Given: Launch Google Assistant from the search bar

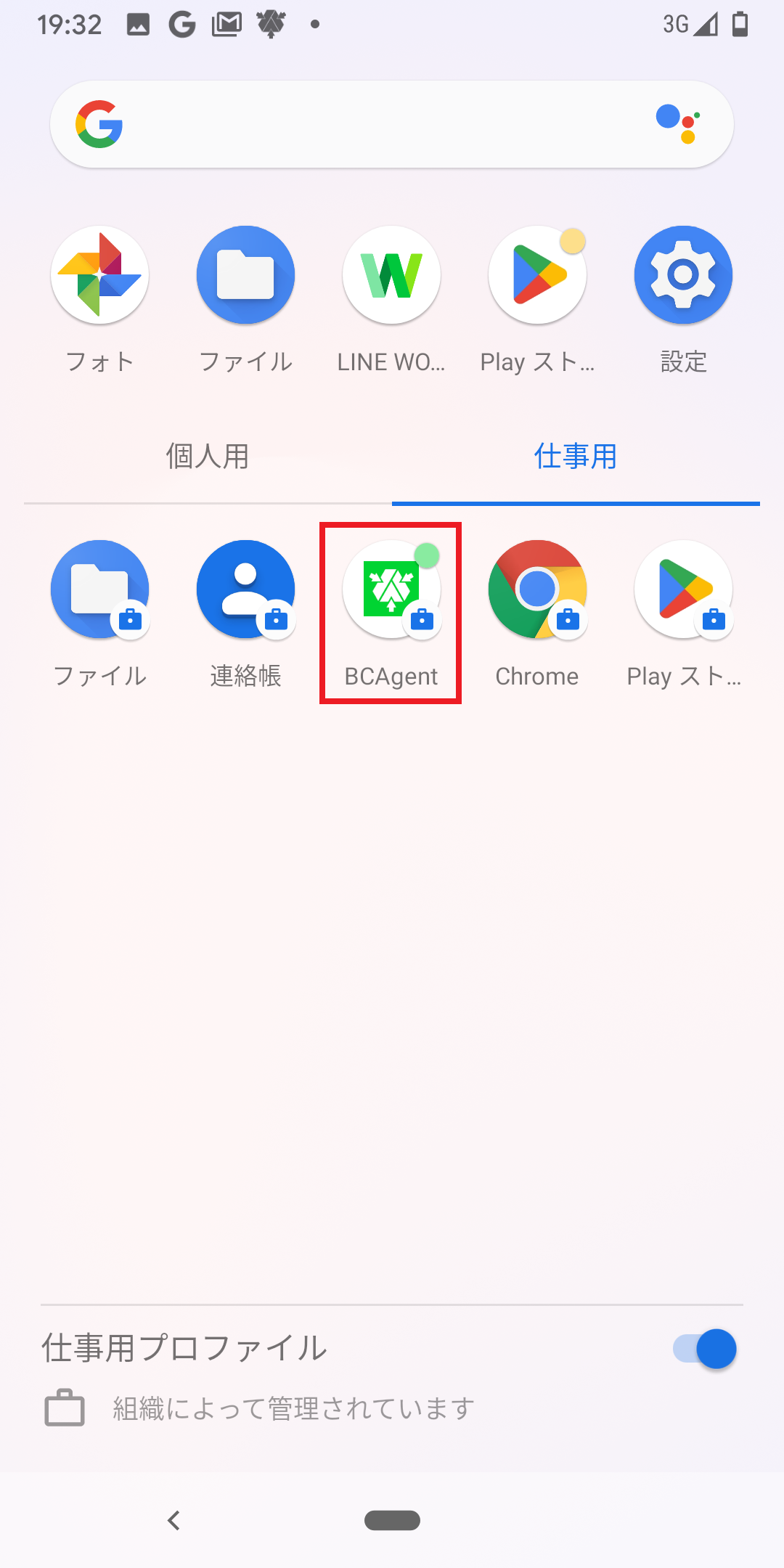Looking at the screenshot, I should click(678, 124).
